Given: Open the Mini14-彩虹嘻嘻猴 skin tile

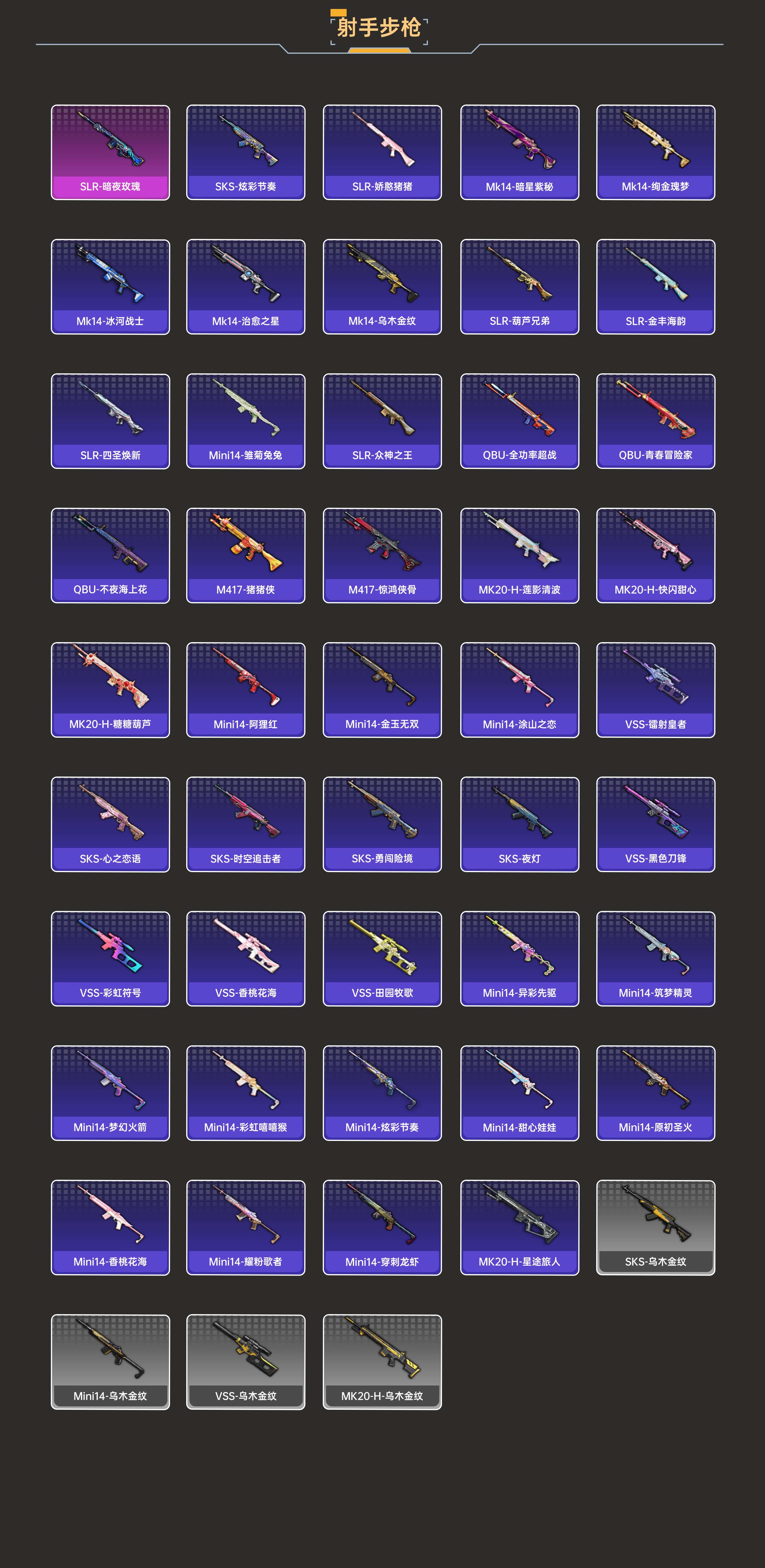Looking at the screenshot, I should (245, 1093).
